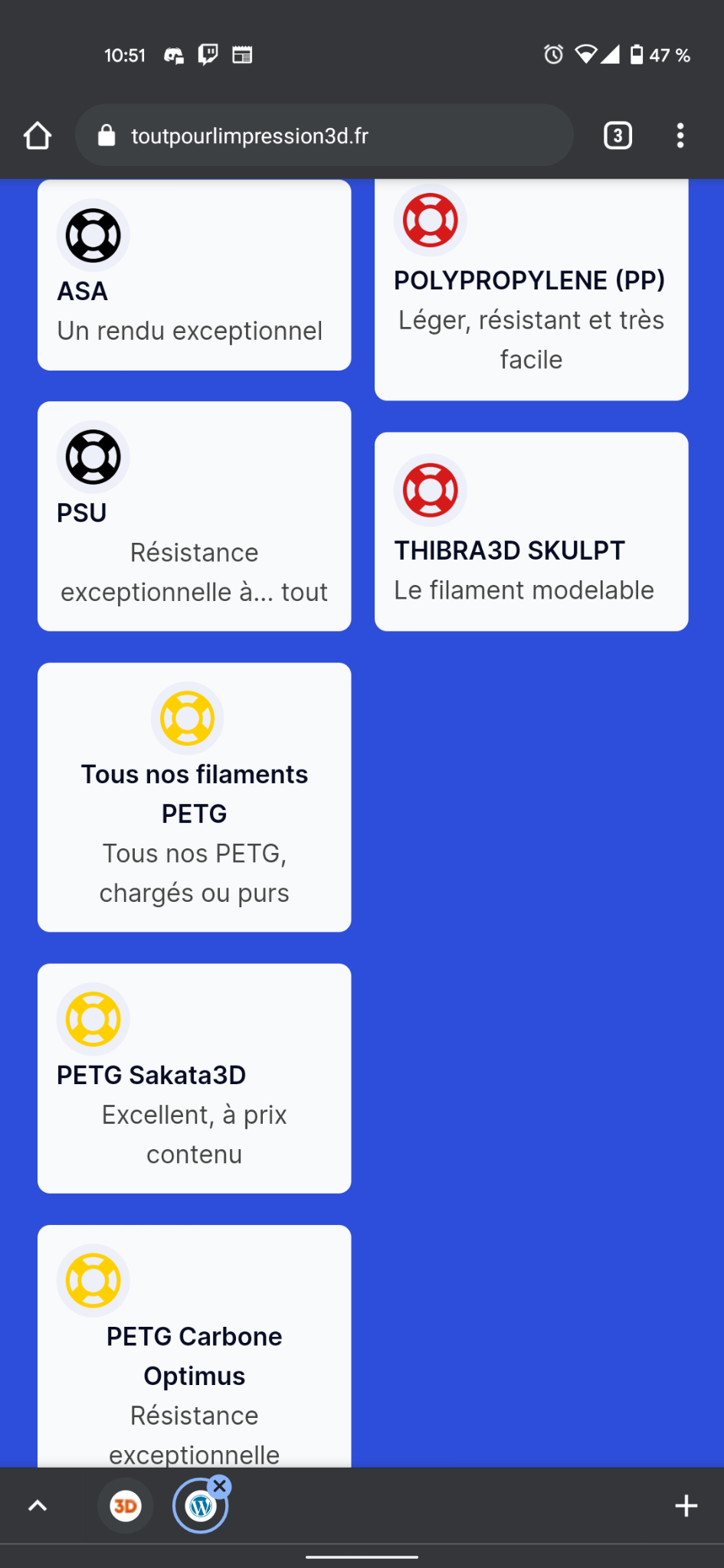Close the WordPress tab
This screenshot has width=724, height=1568.
click(x=220, y=1486)
